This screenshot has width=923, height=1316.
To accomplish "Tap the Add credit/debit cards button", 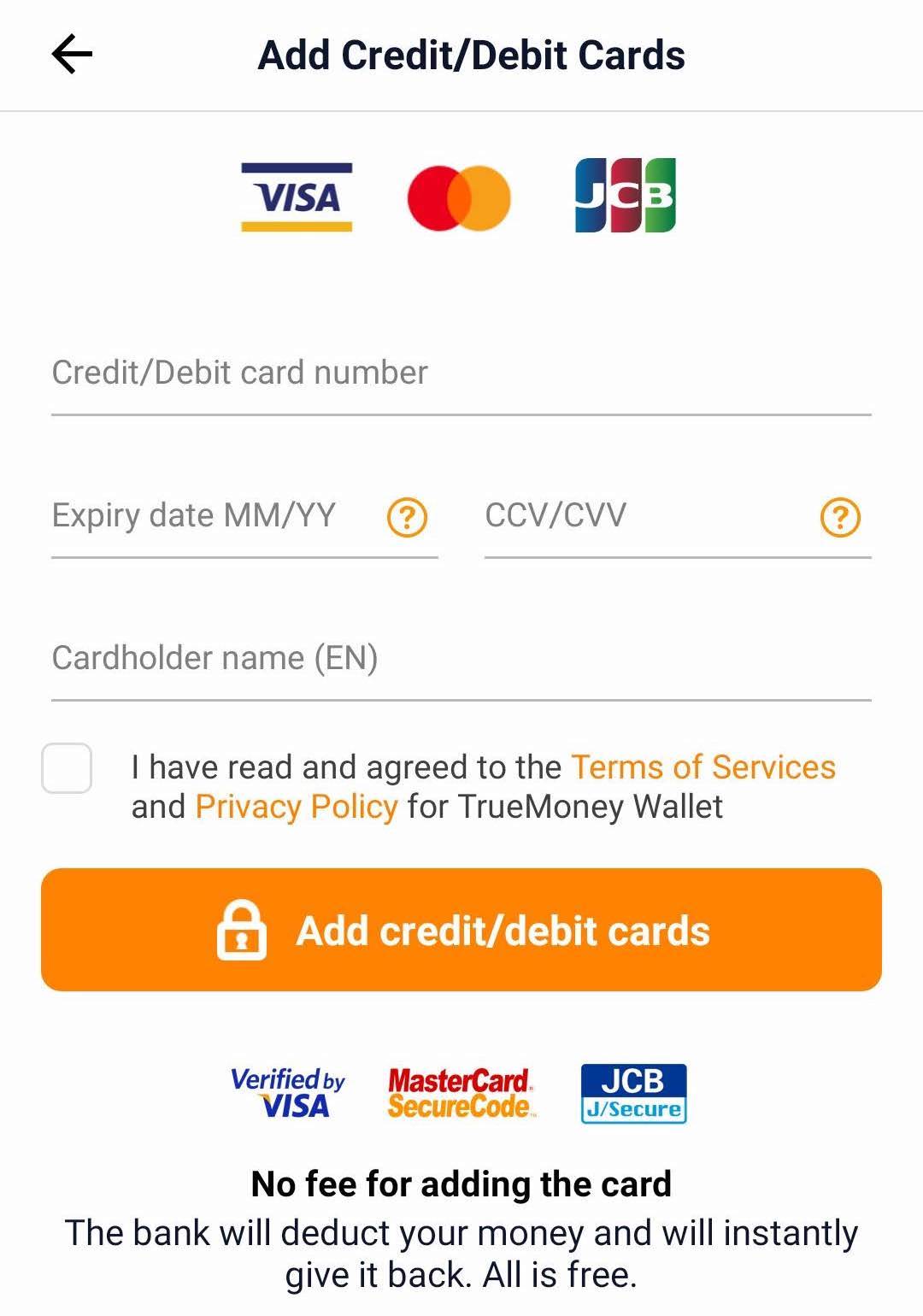I will [x=461, y=930].
